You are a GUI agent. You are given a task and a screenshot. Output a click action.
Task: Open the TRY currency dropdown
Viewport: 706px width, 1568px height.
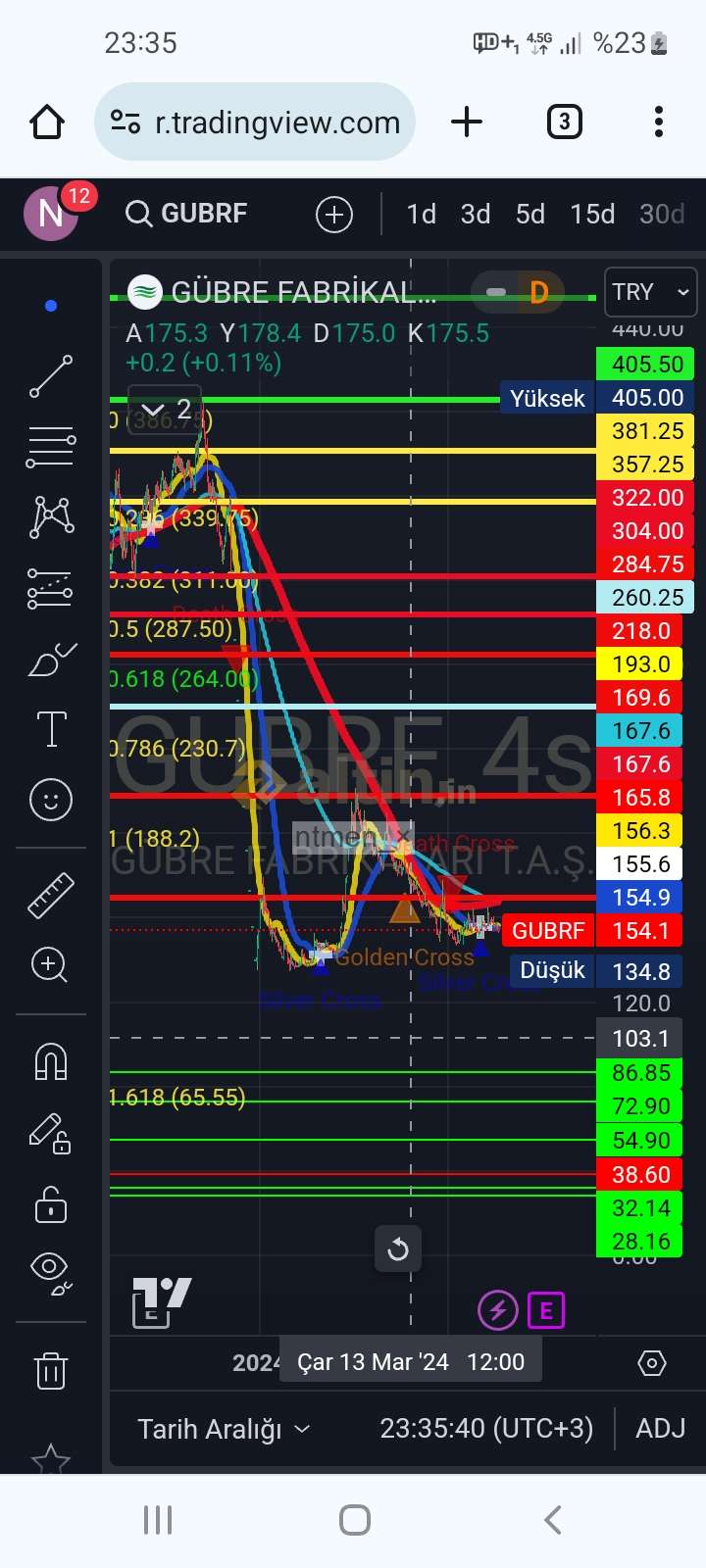[x=651, y=292]
